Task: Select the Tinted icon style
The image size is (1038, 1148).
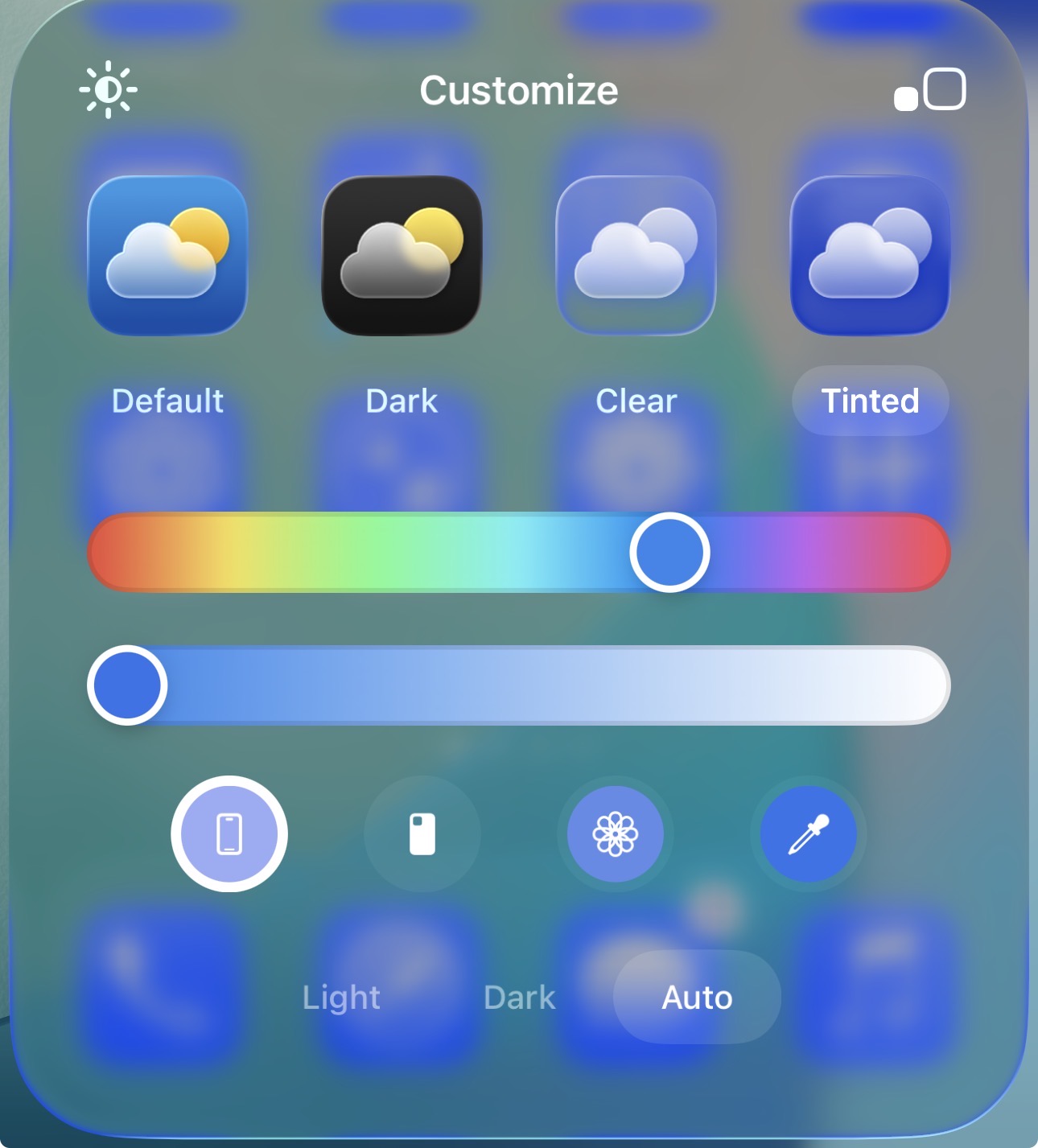Action: point(870,256)
